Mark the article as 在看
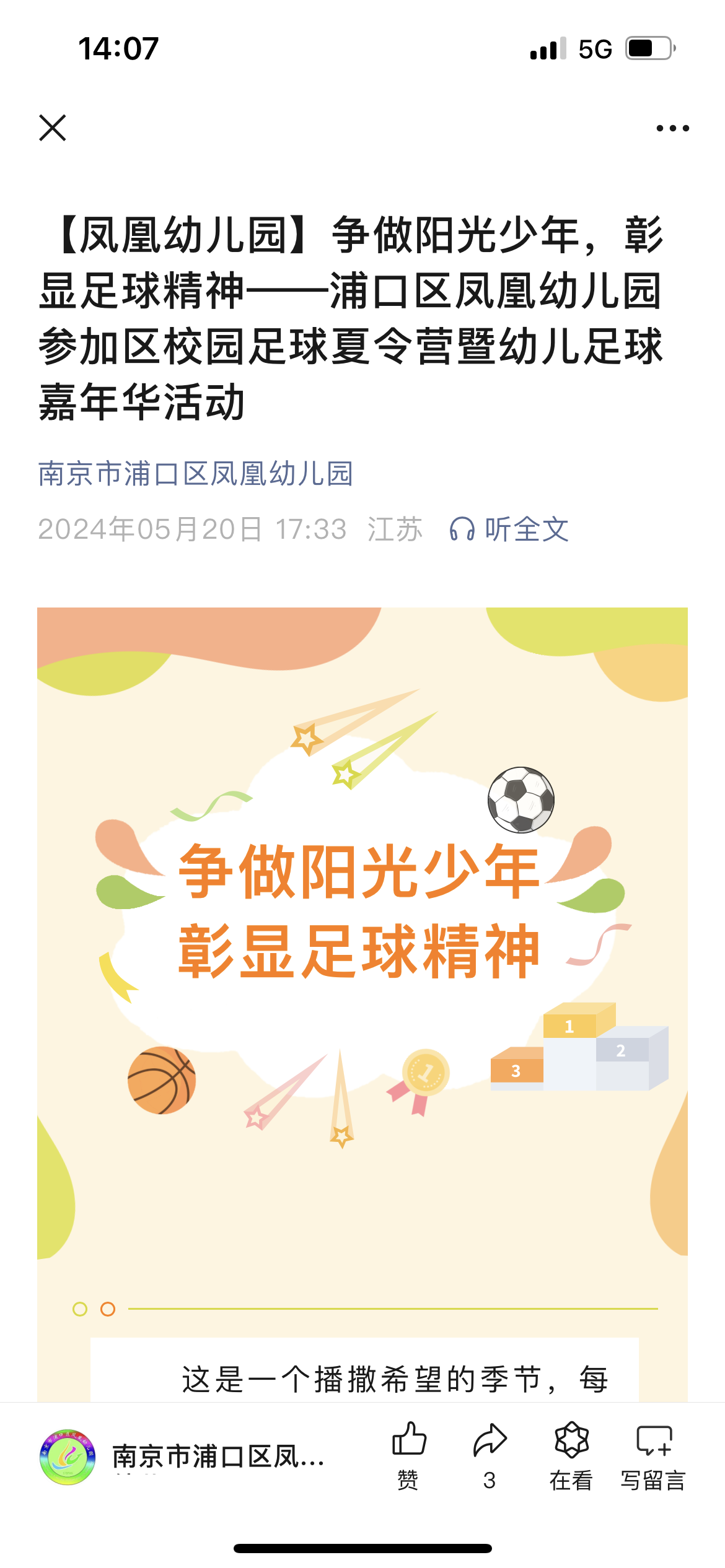This screenshot has height=1568, width=725. [571, 1455]
